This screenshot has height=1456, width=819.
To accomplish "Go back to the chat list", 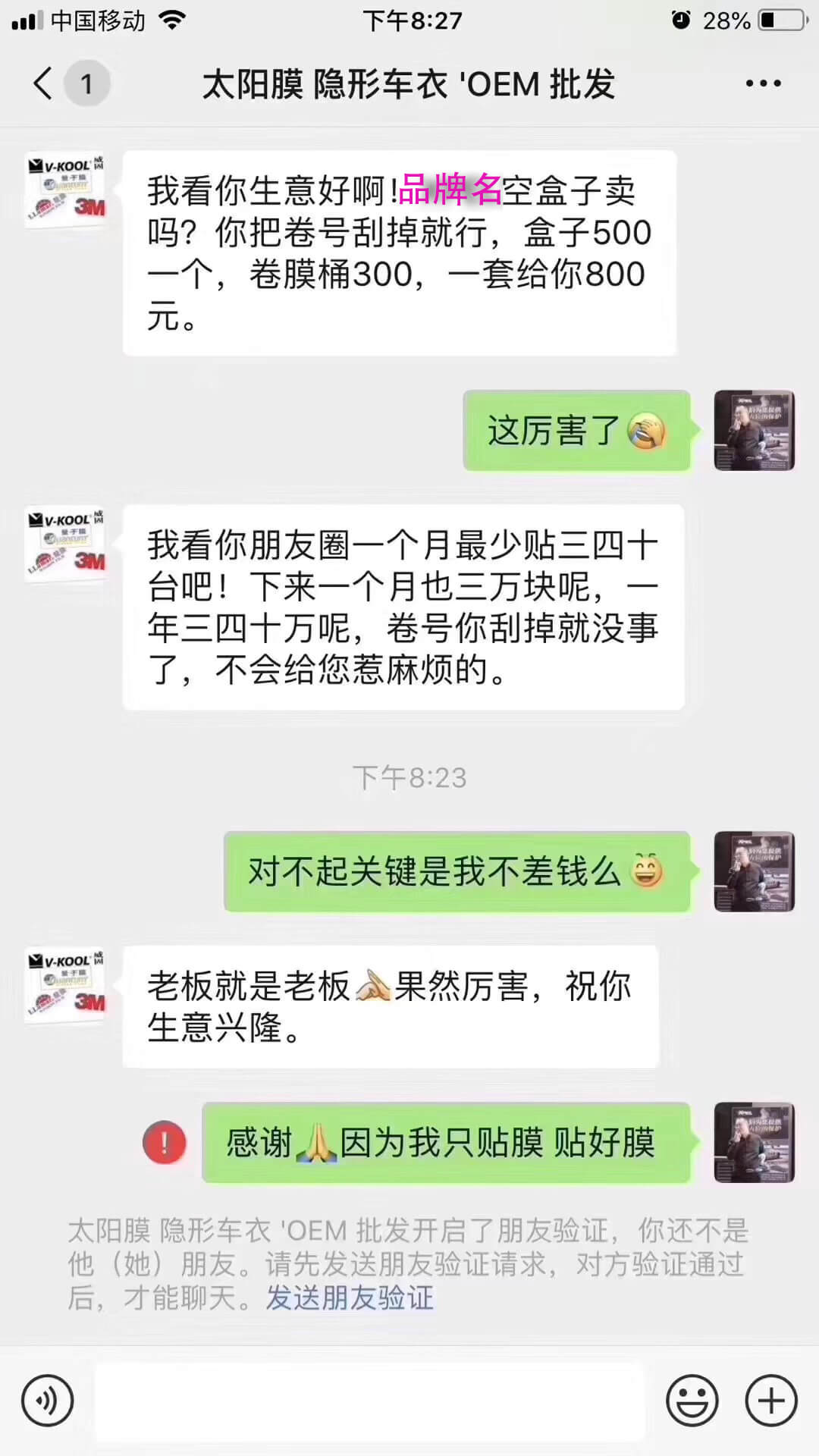I will 44,83.
